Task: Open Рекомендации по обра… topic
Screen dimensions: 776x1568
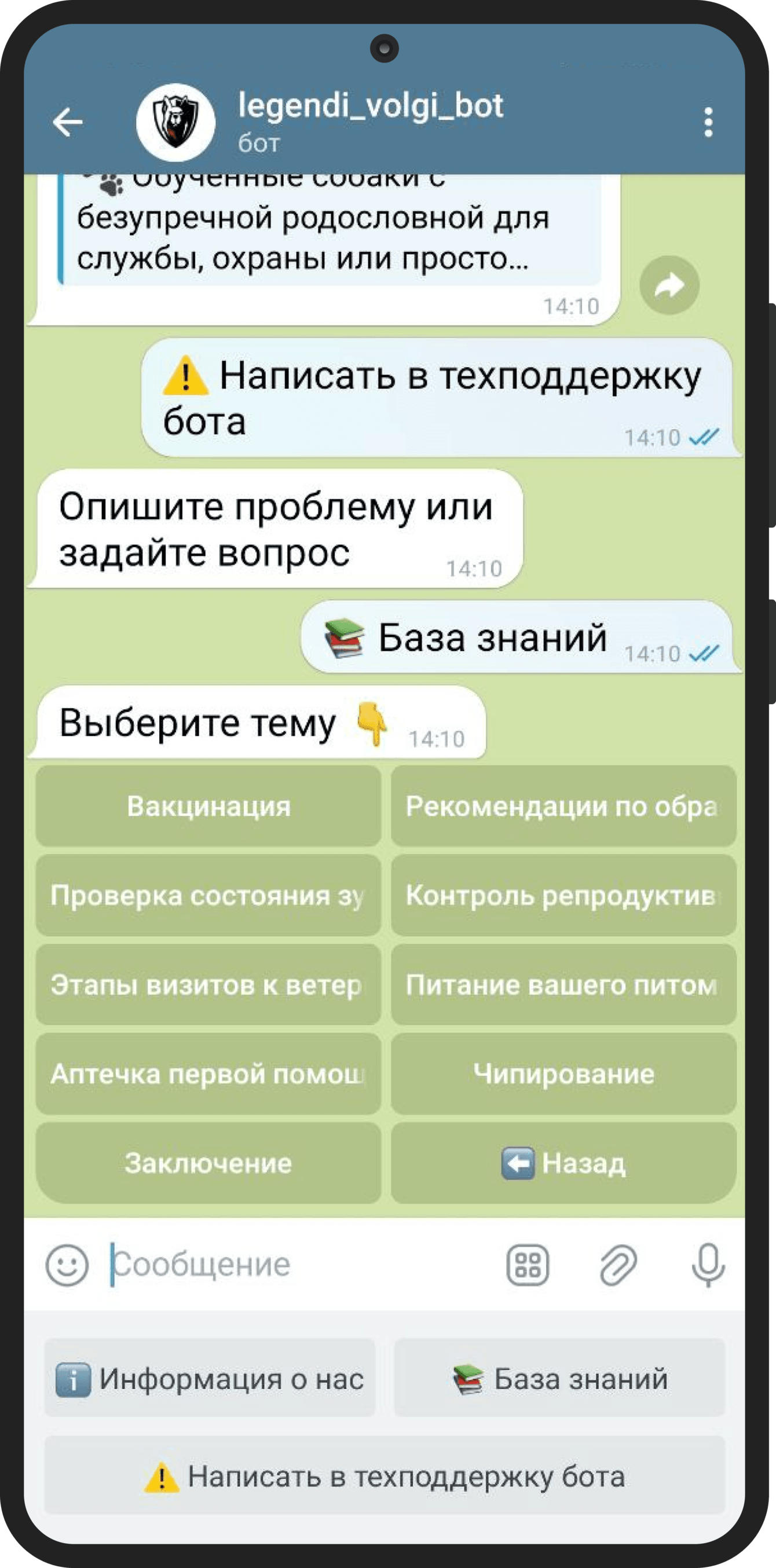Action: pyautogui.click(x=563, y=806)
